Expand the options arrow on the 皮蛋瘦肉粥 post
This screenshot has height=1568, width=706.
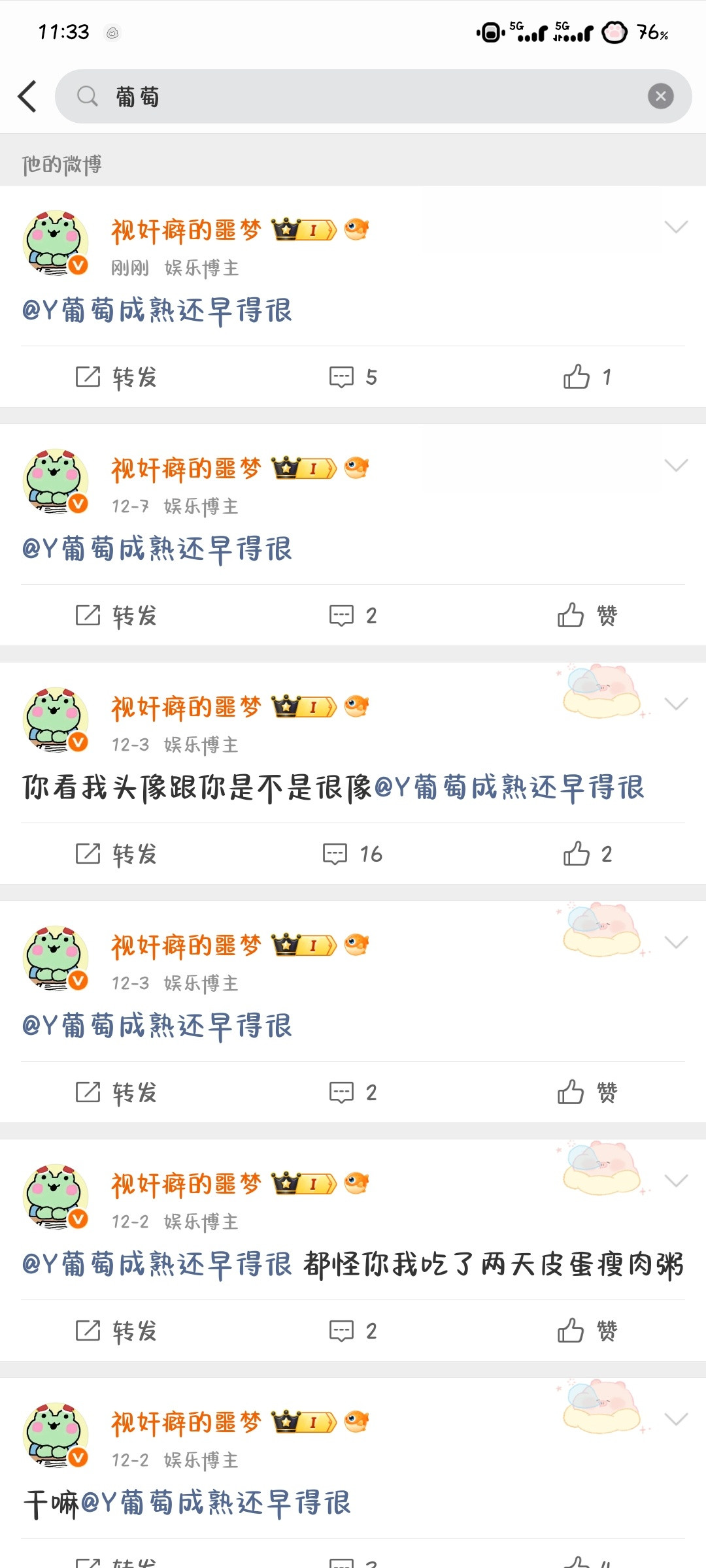click(x=677, y=1181)
